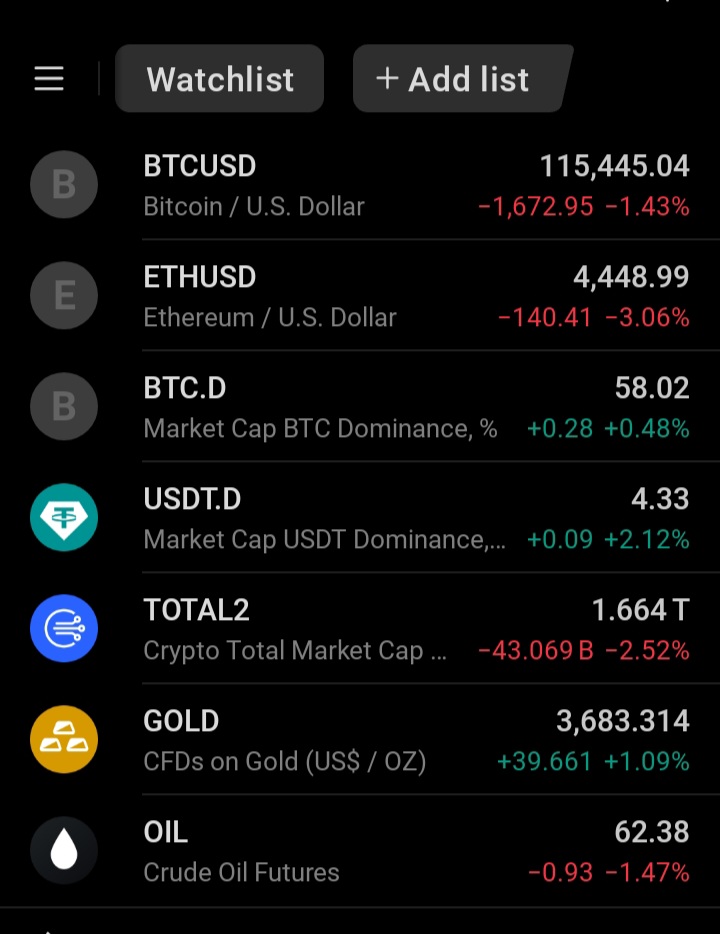The width and height of the screenshot is (720, 934).
Task: Click the oil droplet icon next to OIL
Action: pyautogui.click(x=64, y=850)
